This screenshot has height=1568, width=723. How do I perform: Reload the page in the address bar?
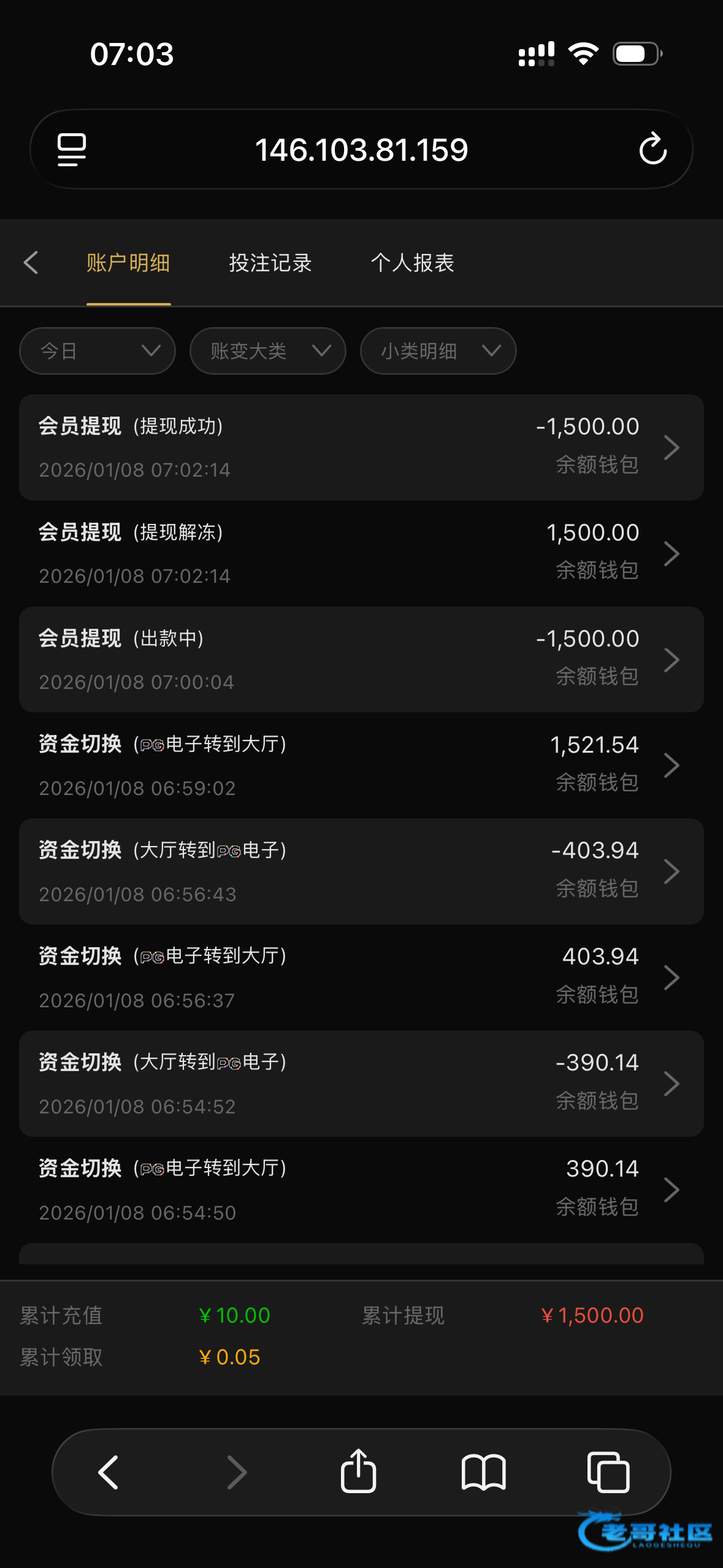point(652,149)
